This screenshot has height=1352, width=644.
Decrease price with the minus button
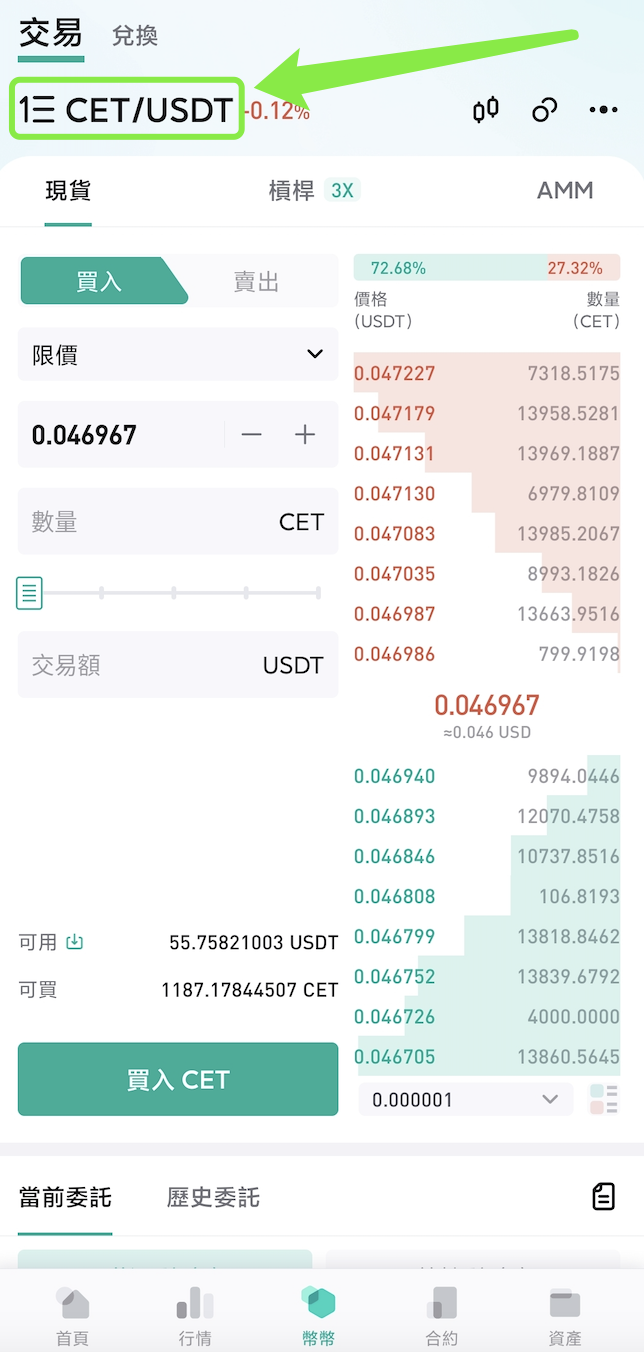(x=252, y=434)
